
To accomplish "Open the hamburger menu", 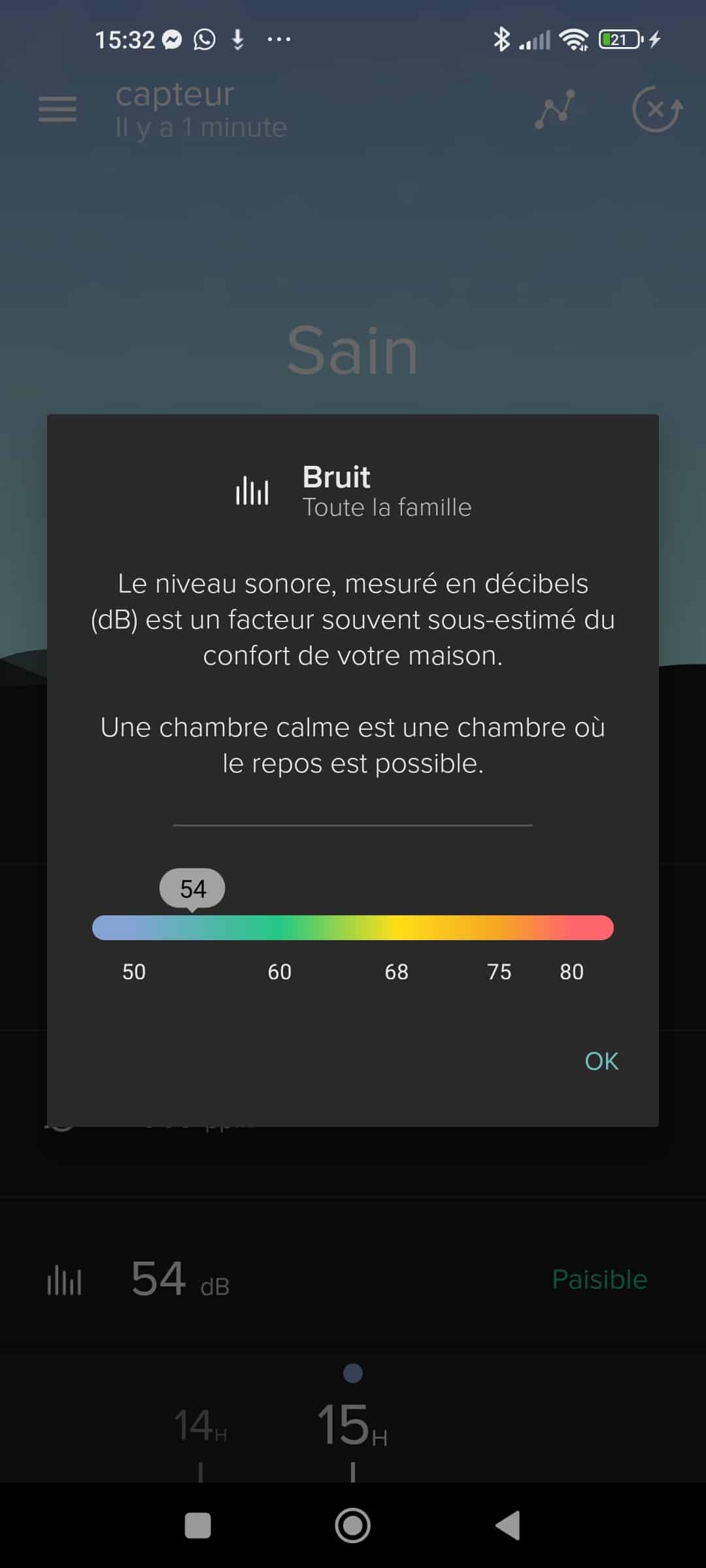I will tap(58, 109).
